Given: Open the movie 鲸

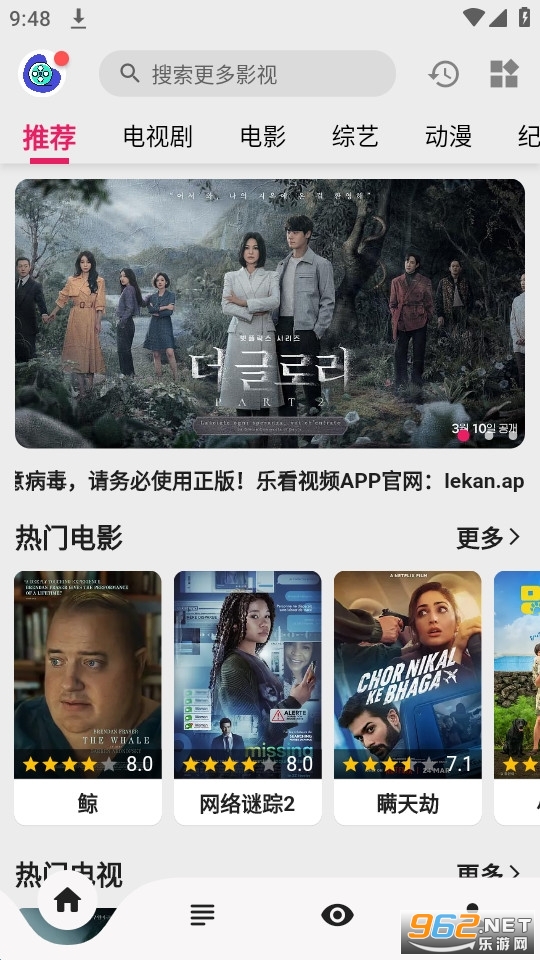Looking at the screenshot, I should coord(88,698).
